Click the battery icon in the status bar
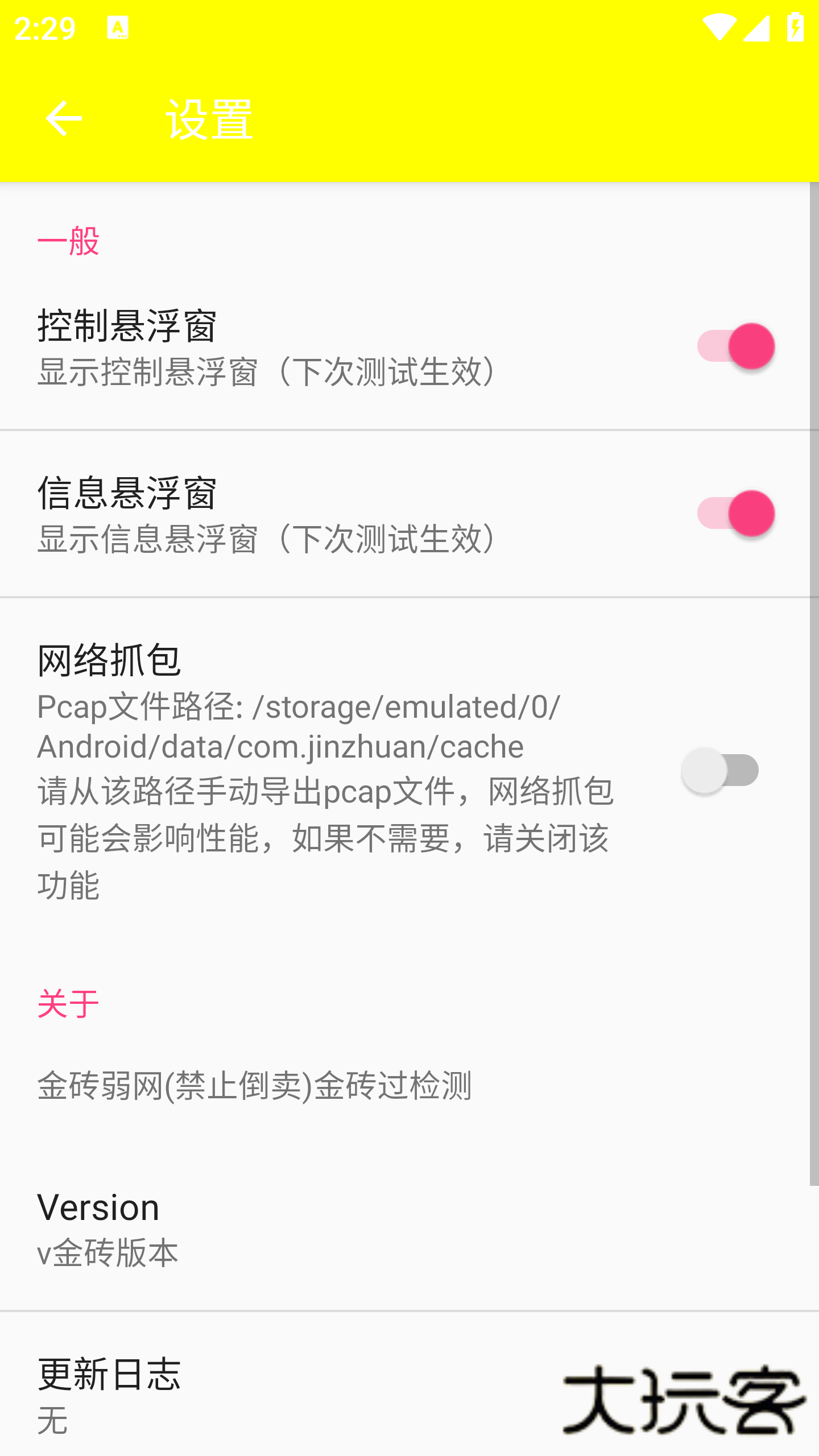 tap(795, 28)
